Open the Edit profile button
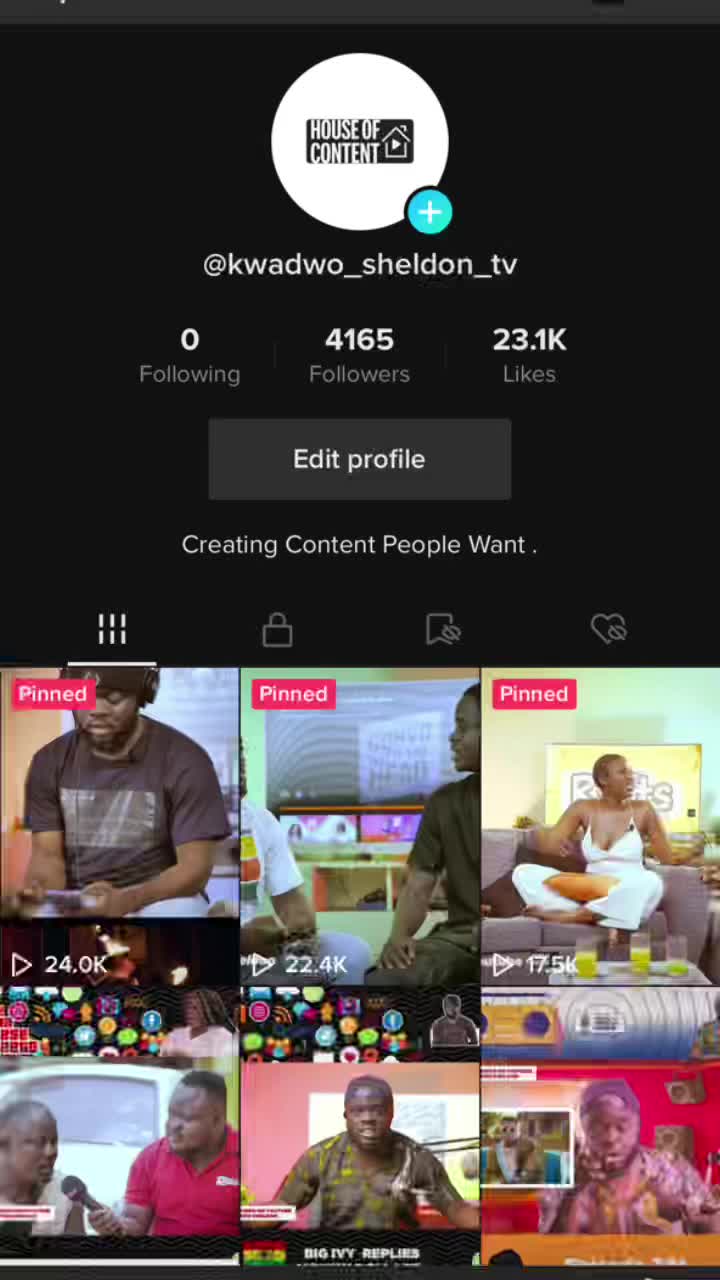The height and width of the screenshot is (1280, 720). point(360,459)
